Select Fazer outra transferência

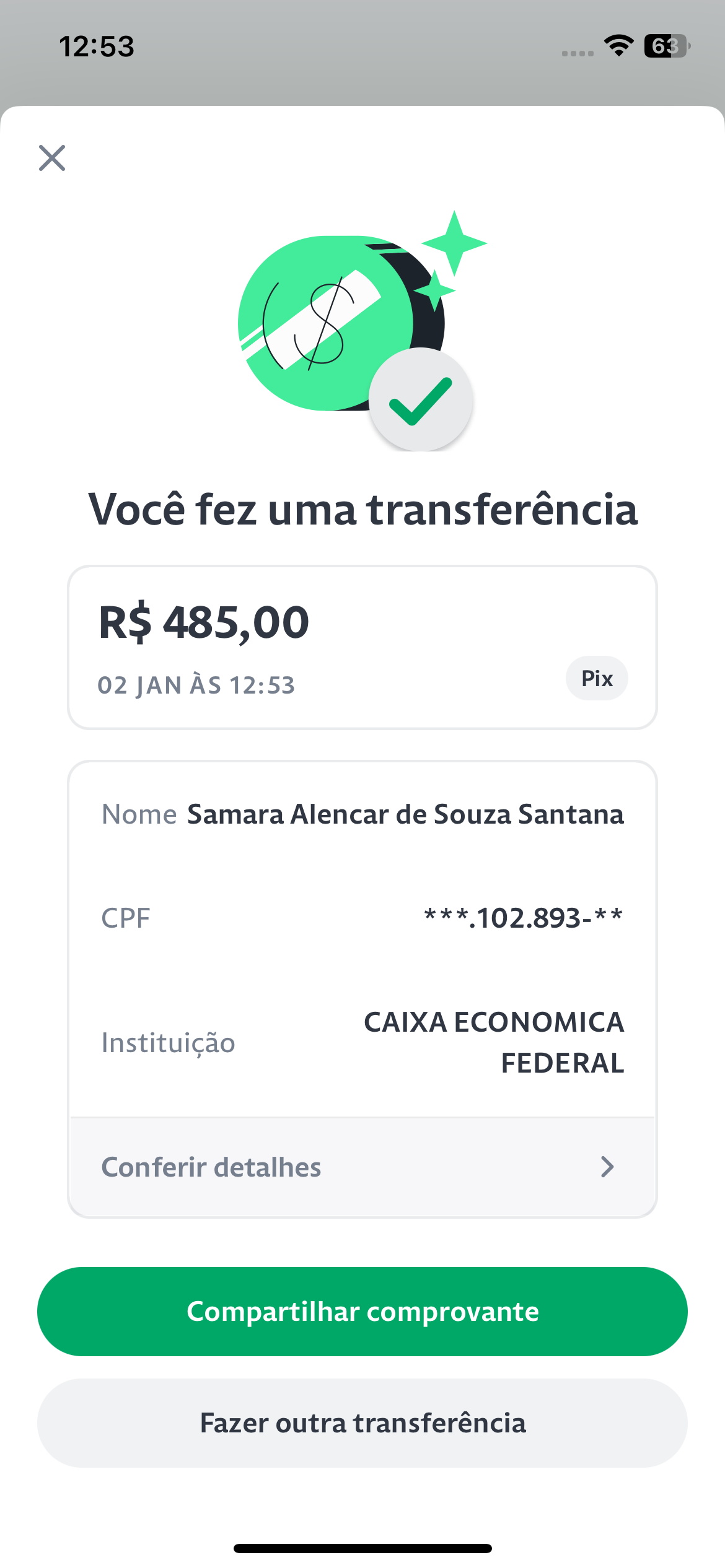click(362, 1423)
